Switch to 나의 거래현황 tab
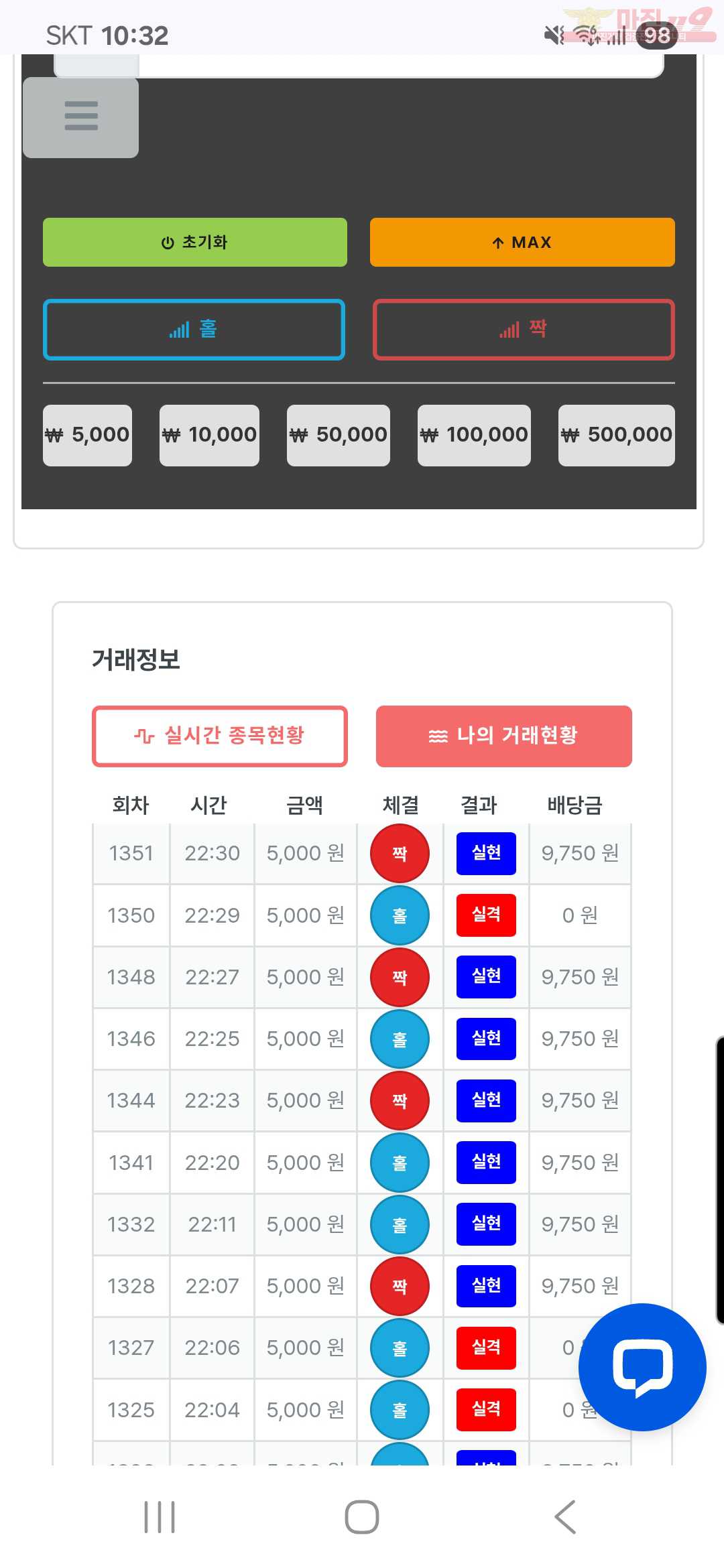The image size is (724, 1568). [504, 736]
